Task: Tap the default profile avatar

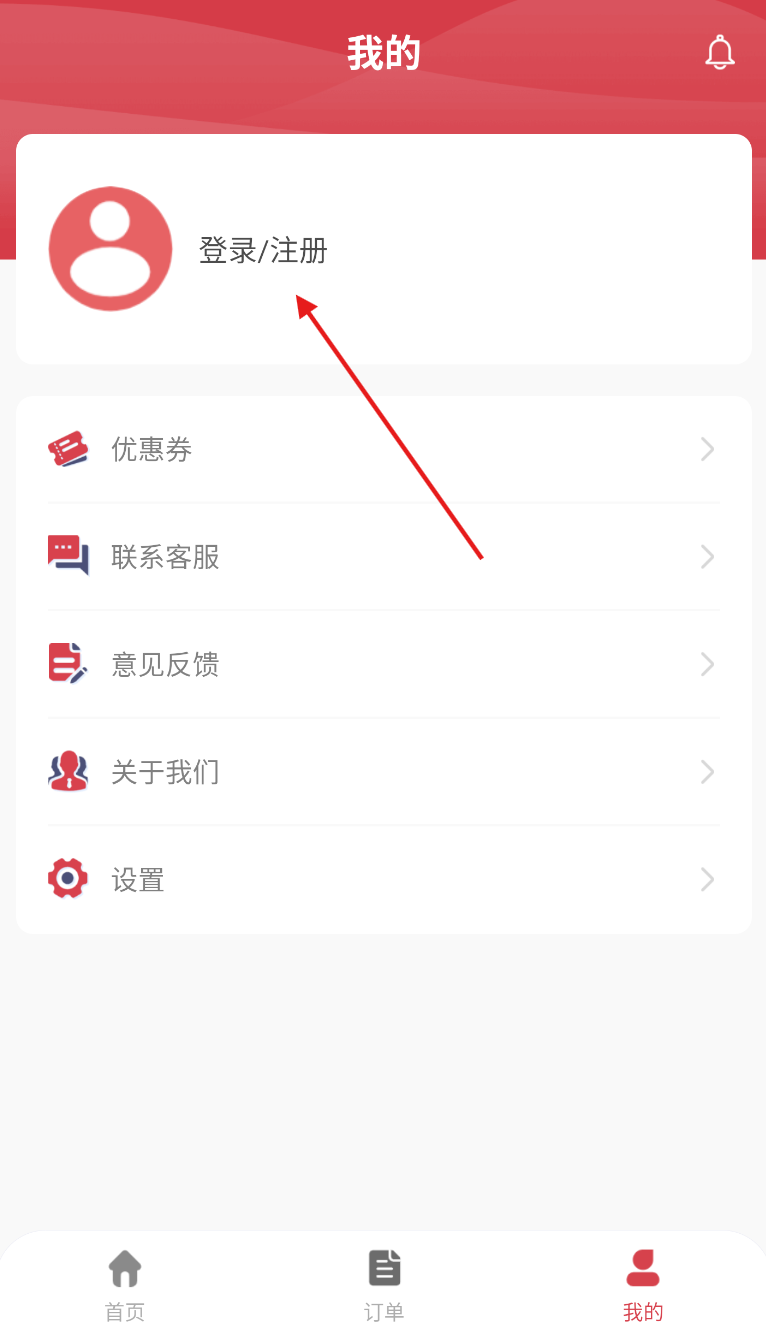Action: pos(110,249)
